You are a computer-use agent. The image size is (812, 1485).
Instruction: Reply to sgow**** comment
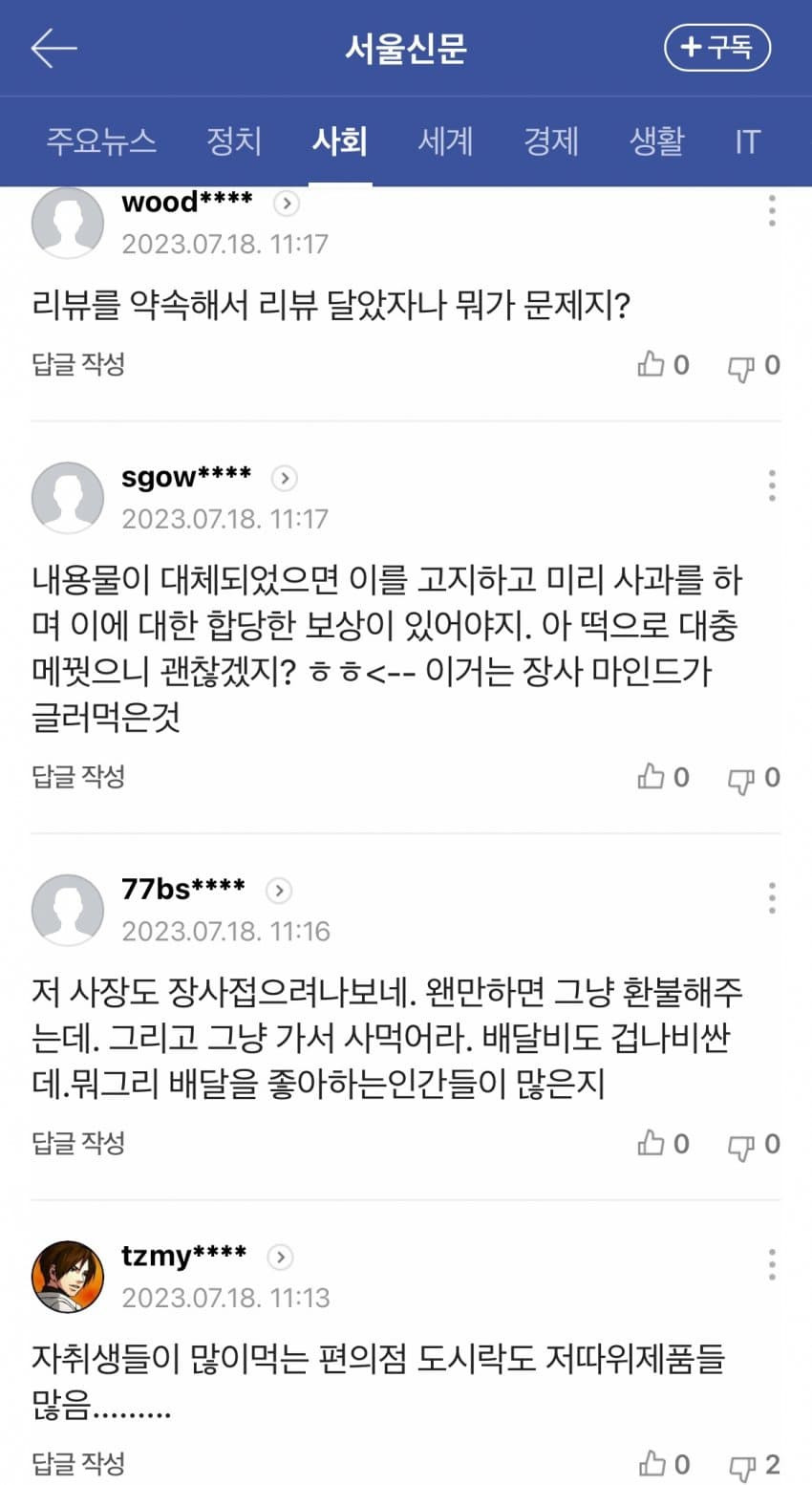(x=78, y=776)
